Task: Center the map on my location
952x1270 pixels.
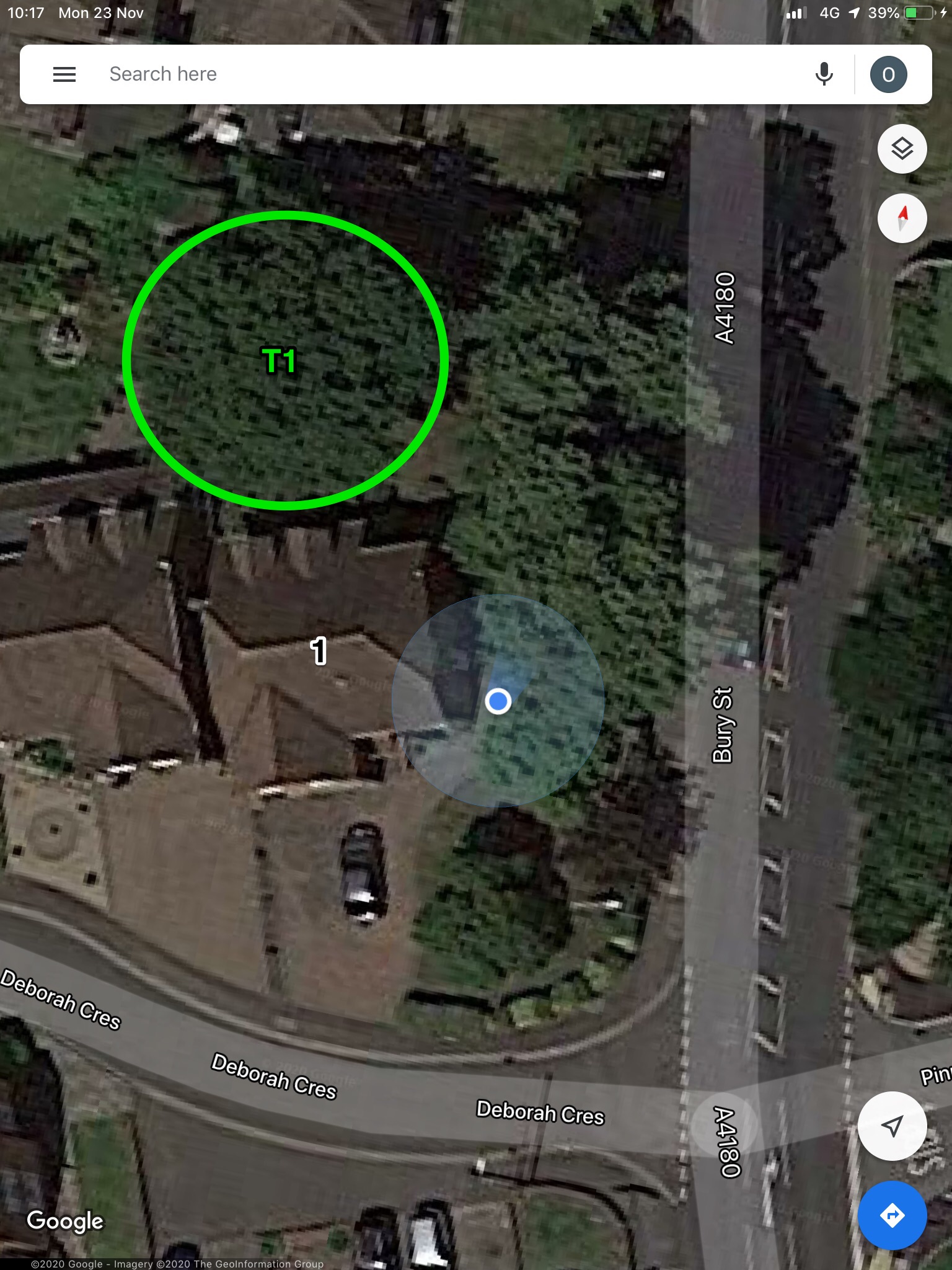Action: [892, 1126]
